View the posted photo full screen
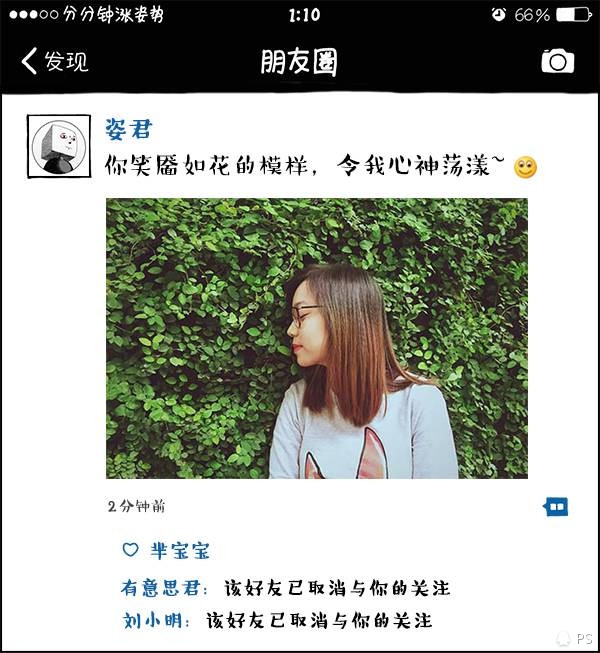This screenshot has height=653, width=600. 316,337
